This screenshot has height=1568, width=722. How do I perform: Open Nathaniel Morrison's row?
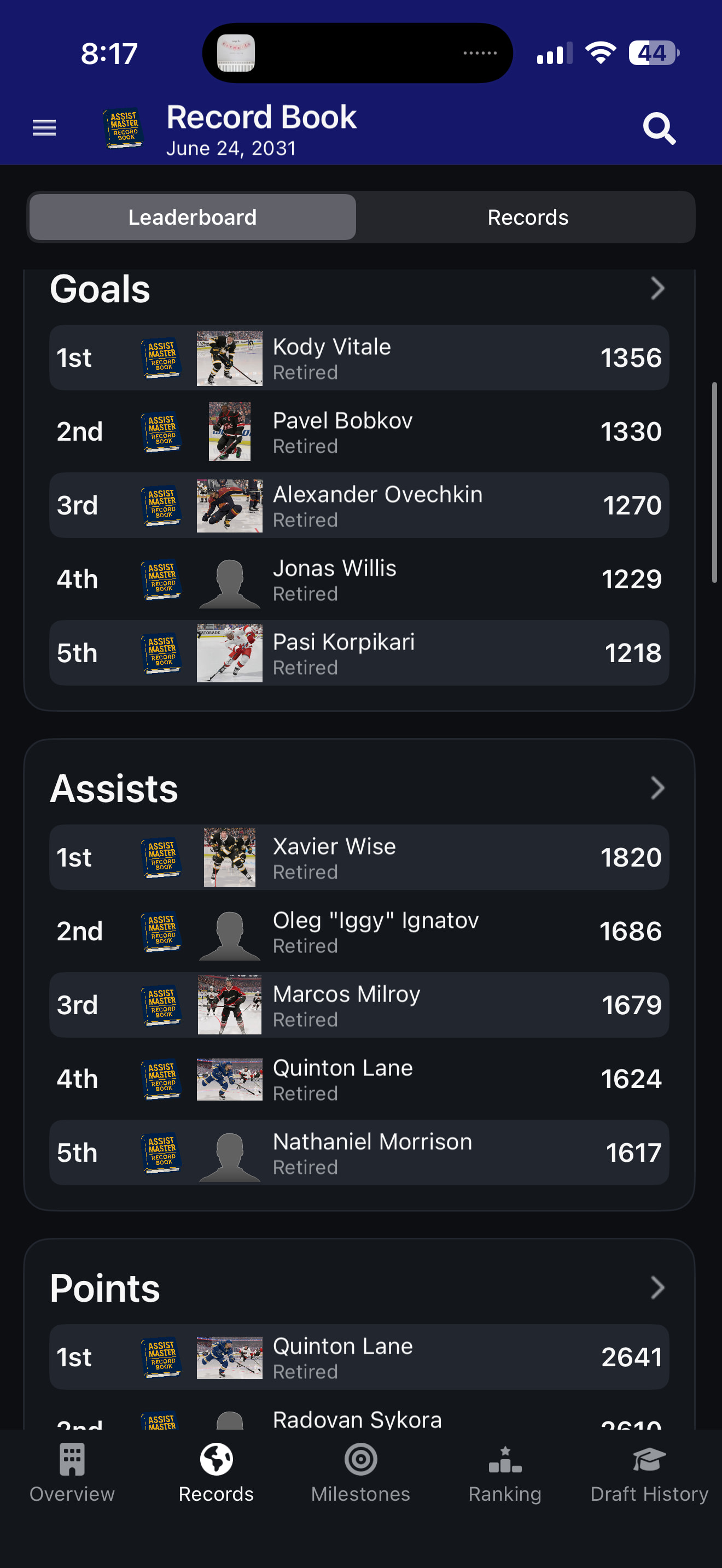359,1153
